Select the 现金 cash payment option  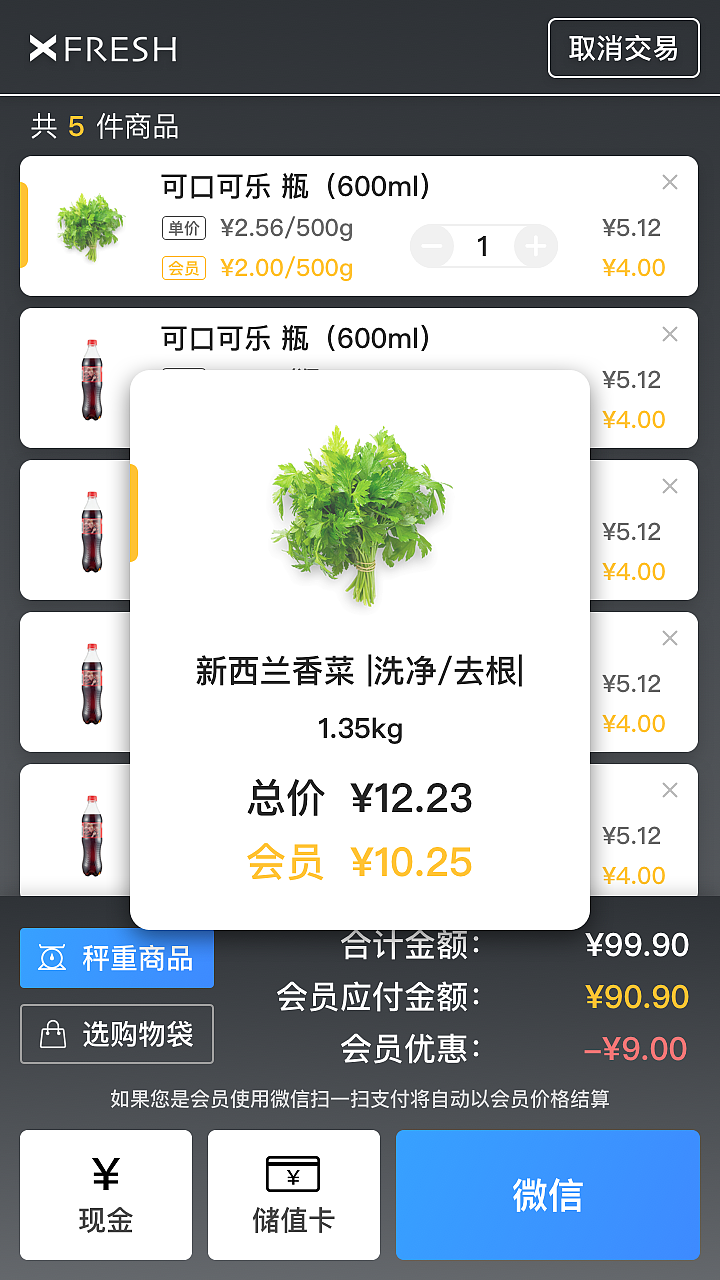tap(105, 1195)
